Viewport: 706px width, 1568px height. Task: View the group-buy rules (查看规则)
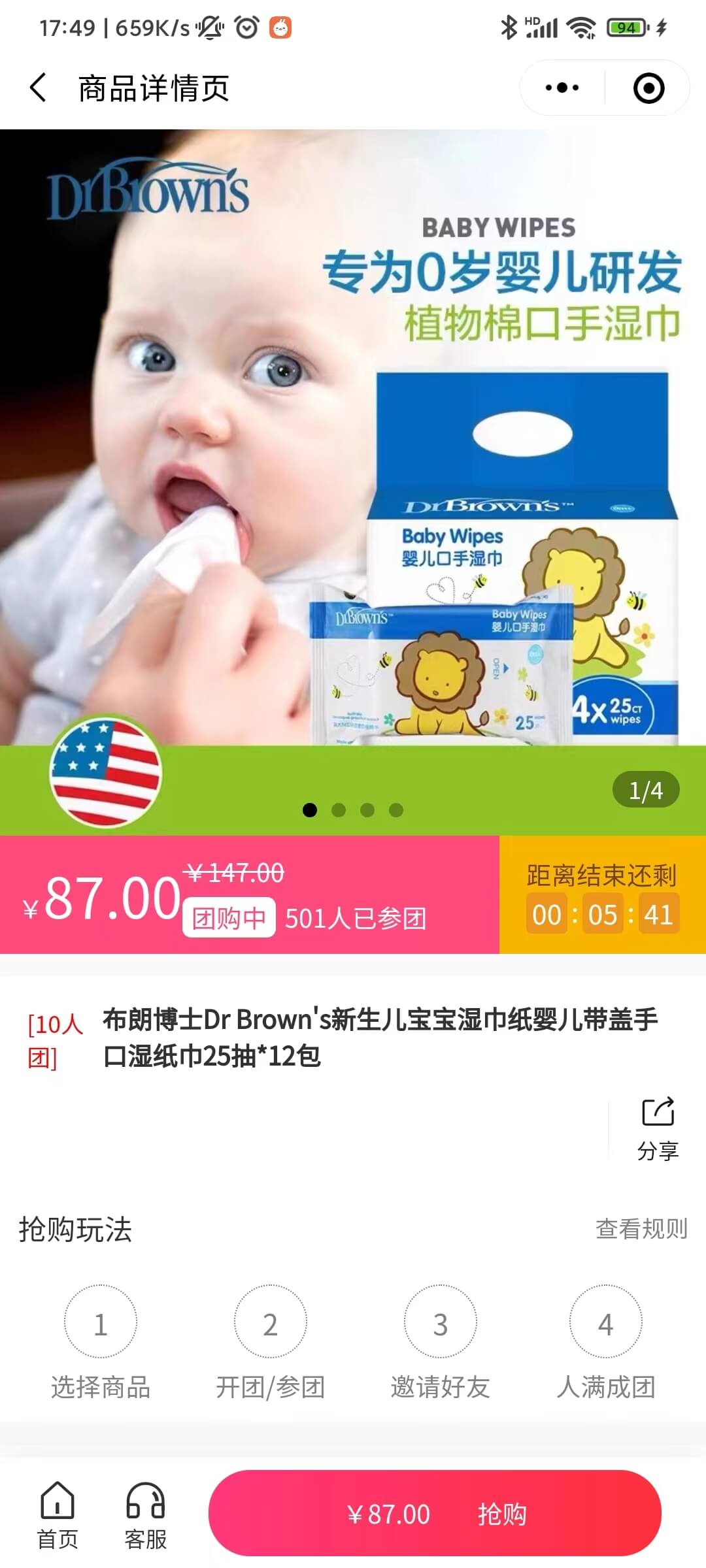click(641, 1229)
